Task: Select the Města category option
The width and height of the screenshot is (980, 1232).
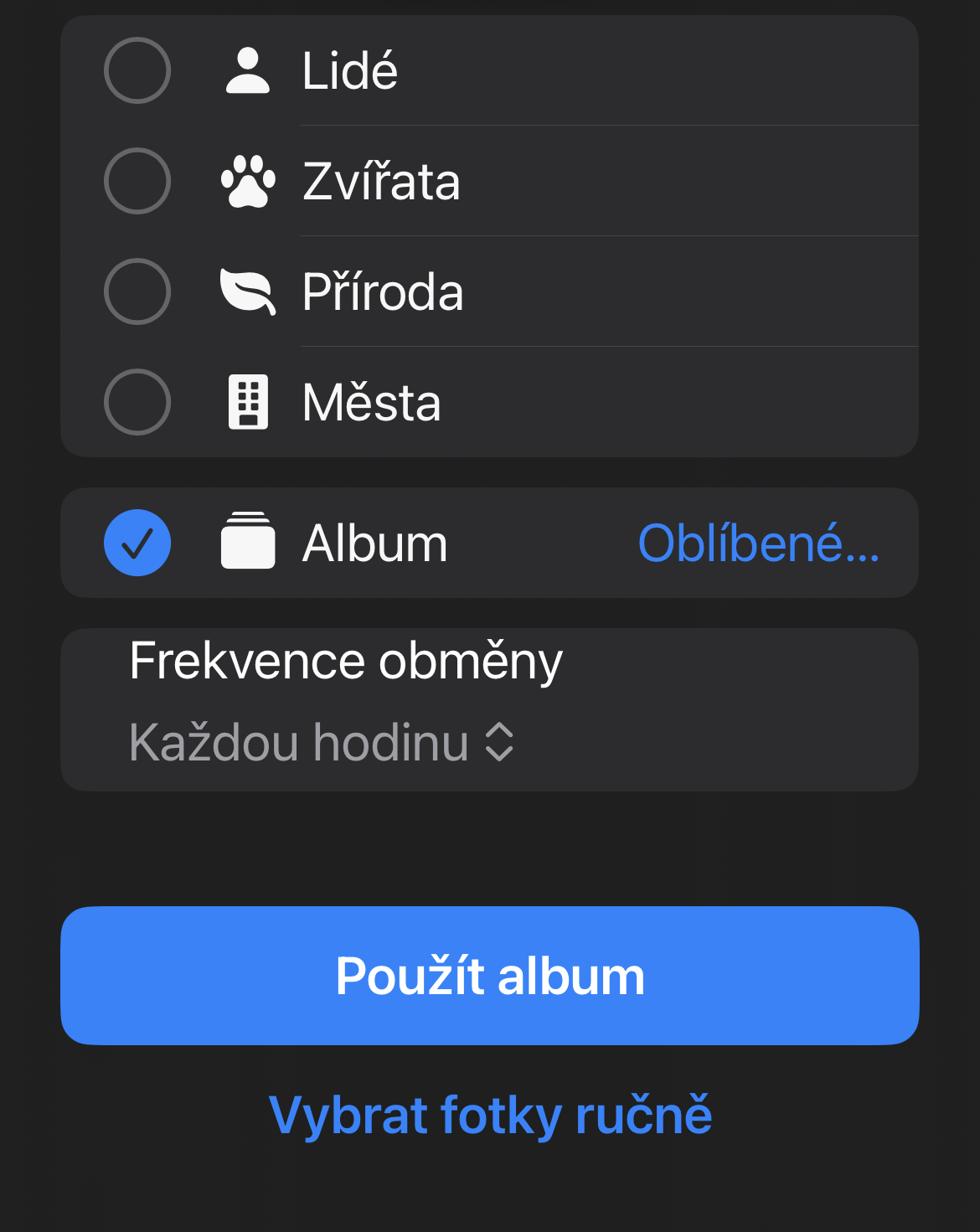Action: click(x=137, y=402)
